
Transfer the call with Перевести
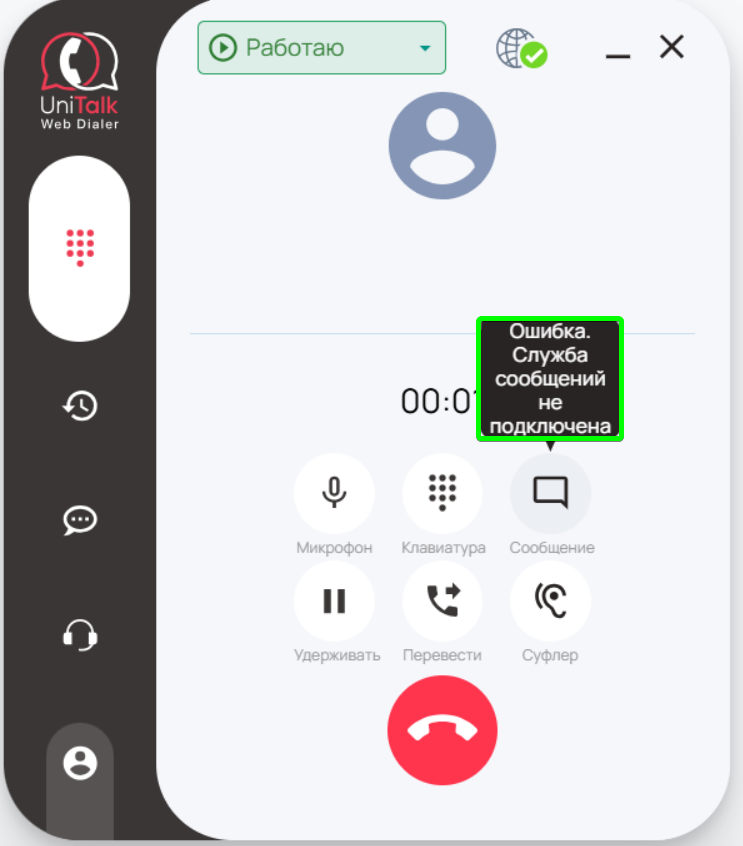pyautogui.click(x=442, y=600)
